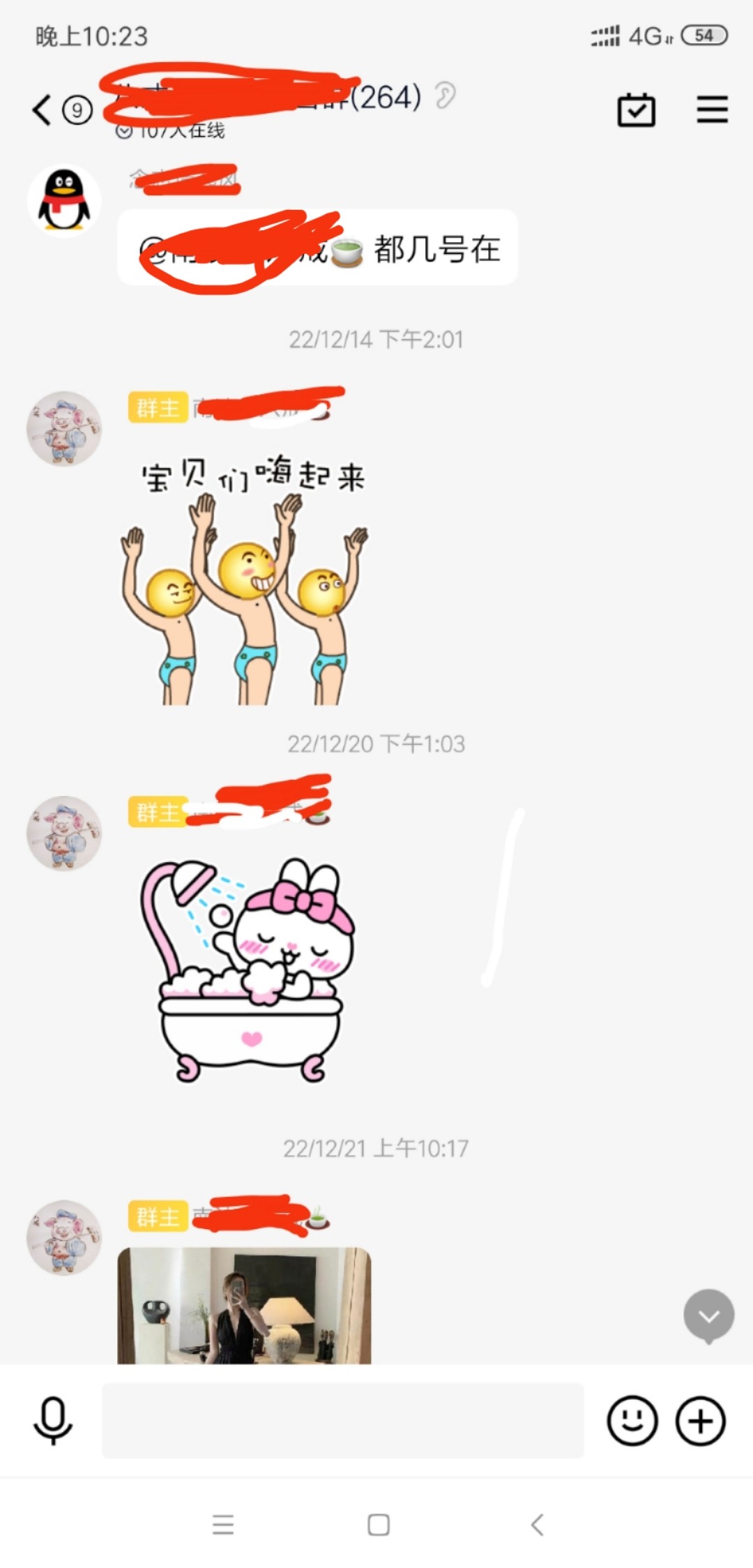Screen dimensions: 753x1568
Task: Focus the message text field
Action: click(x=343, y=1420)
